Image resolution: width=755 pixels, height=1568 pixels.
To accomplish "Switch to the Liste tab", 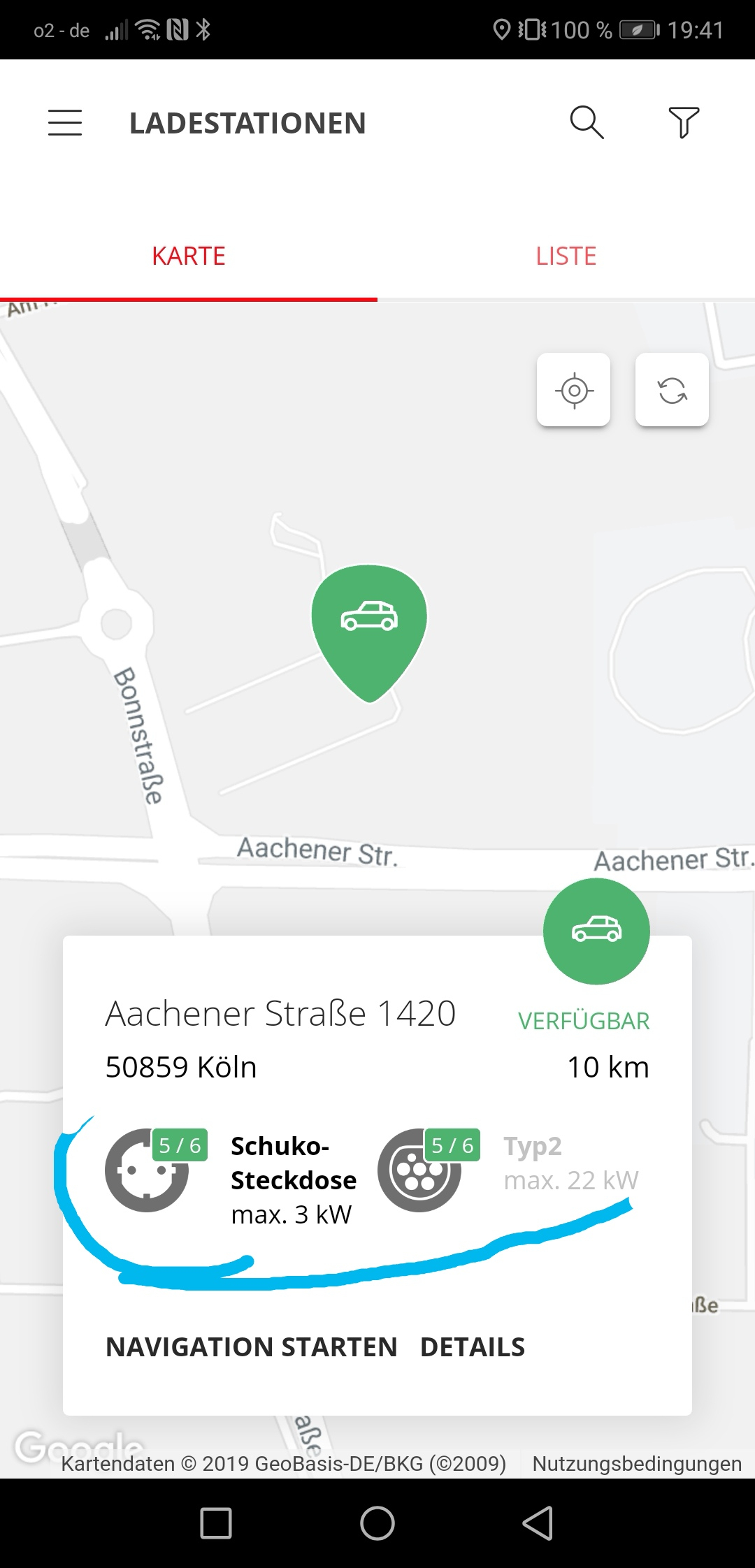I will coord(566,256).
